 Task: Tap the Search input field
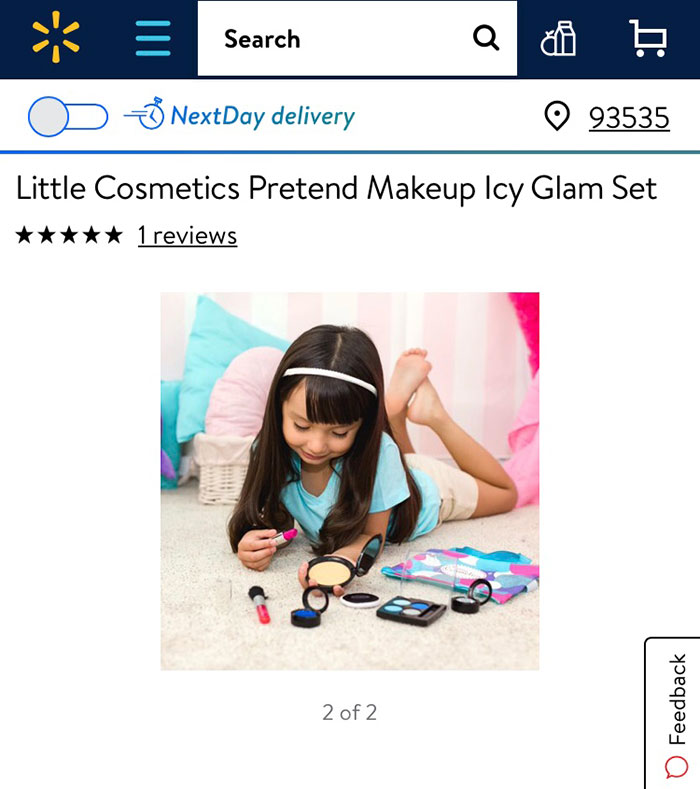tap(335, 39)
